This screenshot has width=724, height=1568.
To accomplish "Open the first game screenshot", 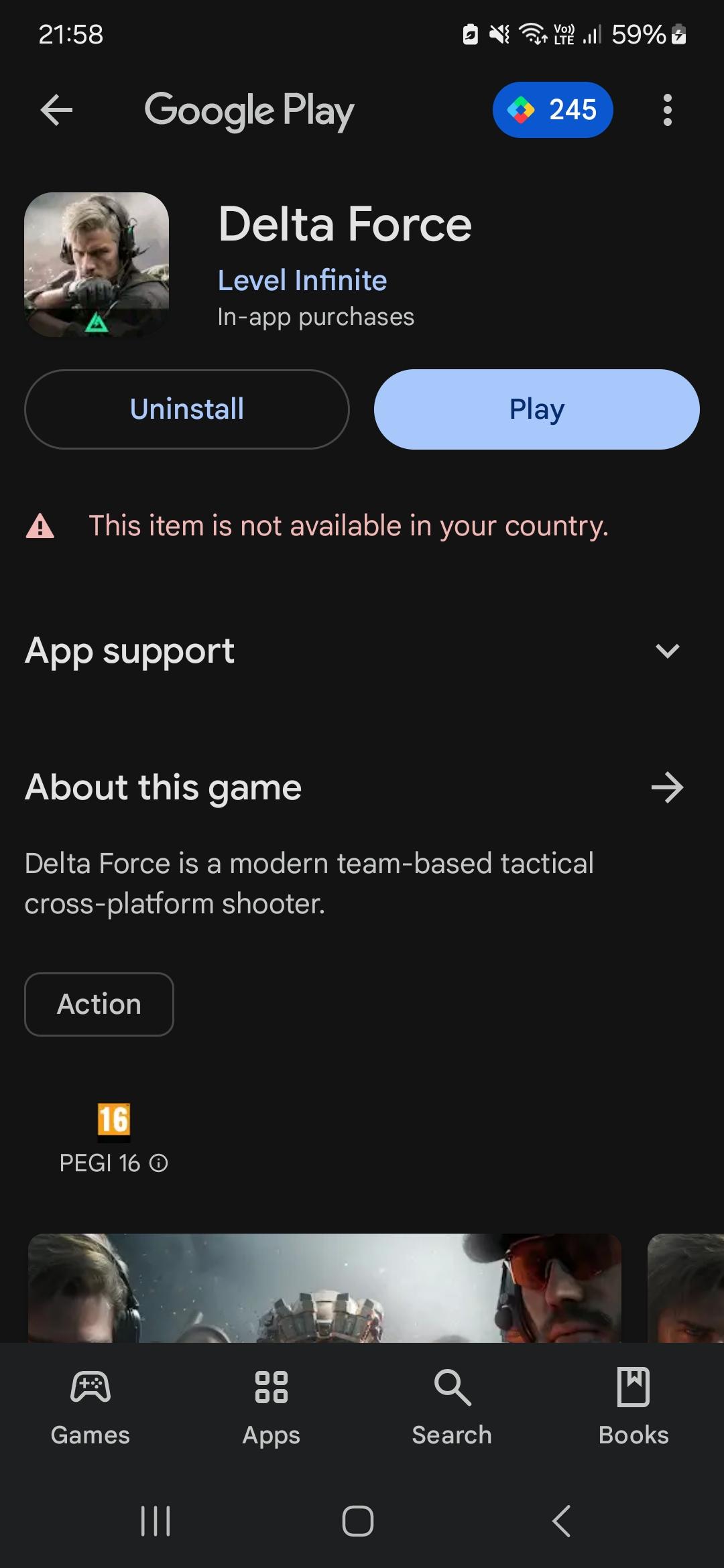I will pos(324,1288).
